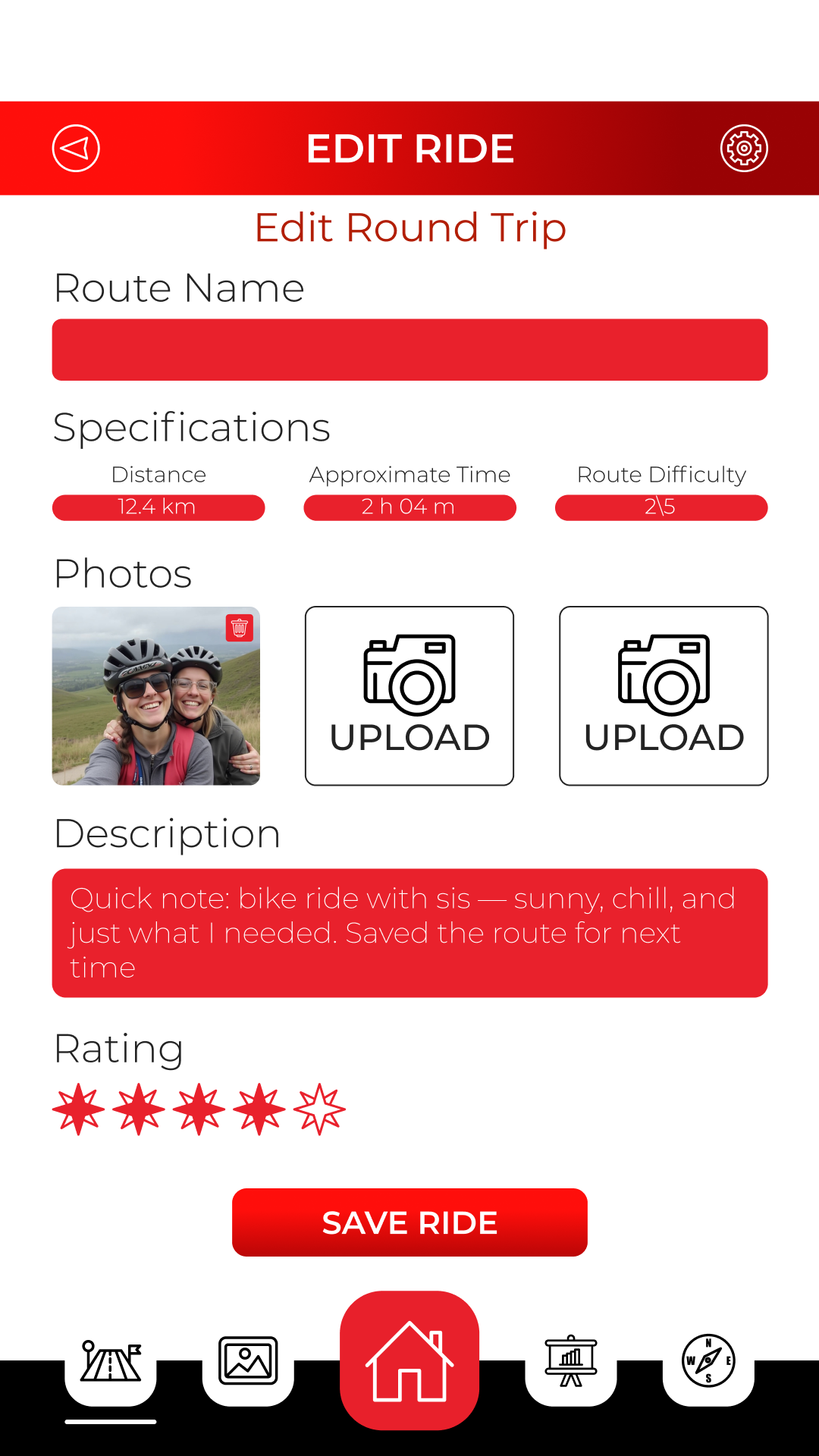The image size is (819, 1456).
Task: Delete the uploaded ride photo
Action: point(240,628)
